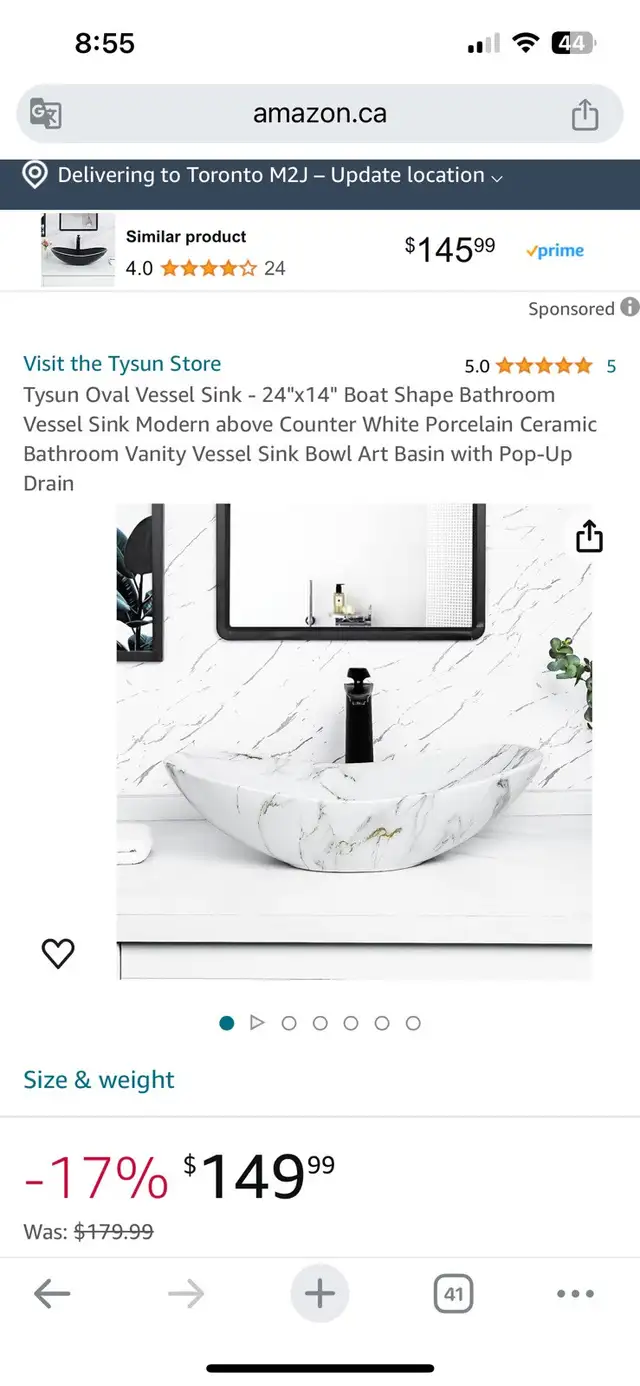Open a new browser tab
Viewport: 640px width, 1386px height.
point(319,1294)
